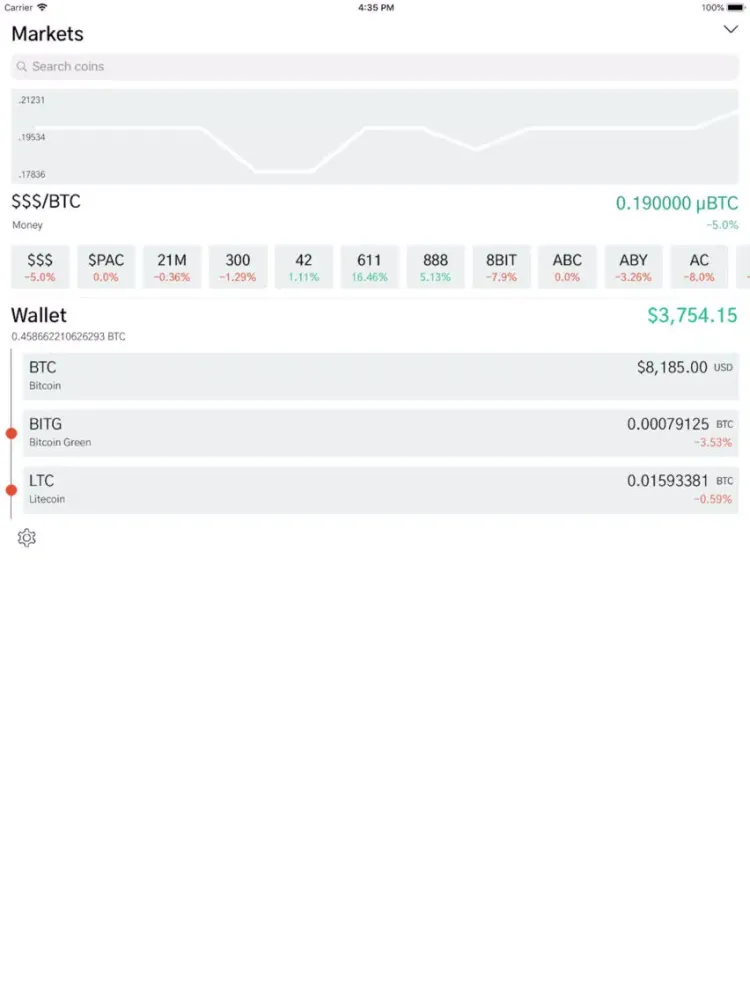The width and height of the screenshot is (750, 1000).
Task: Tap the Search coins field
Action: click(375, 67)
